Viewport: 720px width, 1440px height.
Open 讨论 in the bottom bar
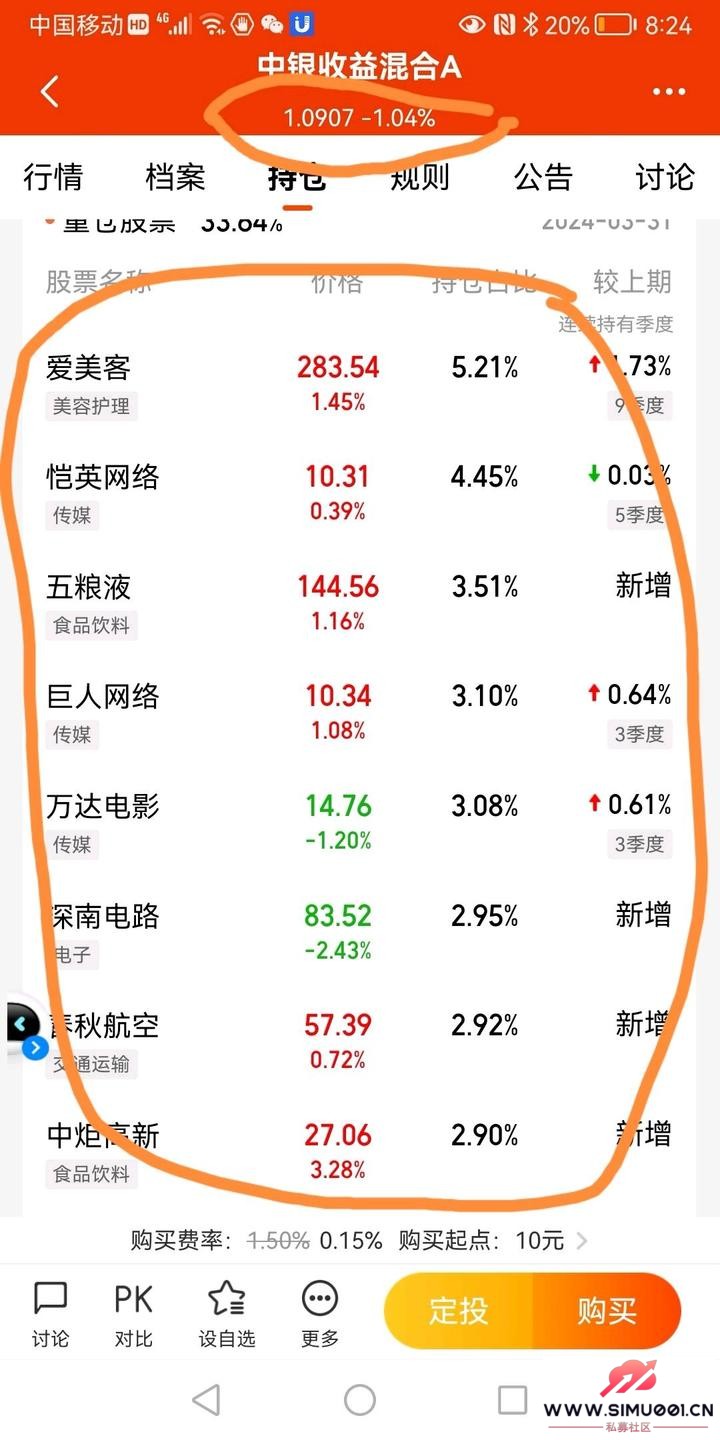[x=50, y=1314]
